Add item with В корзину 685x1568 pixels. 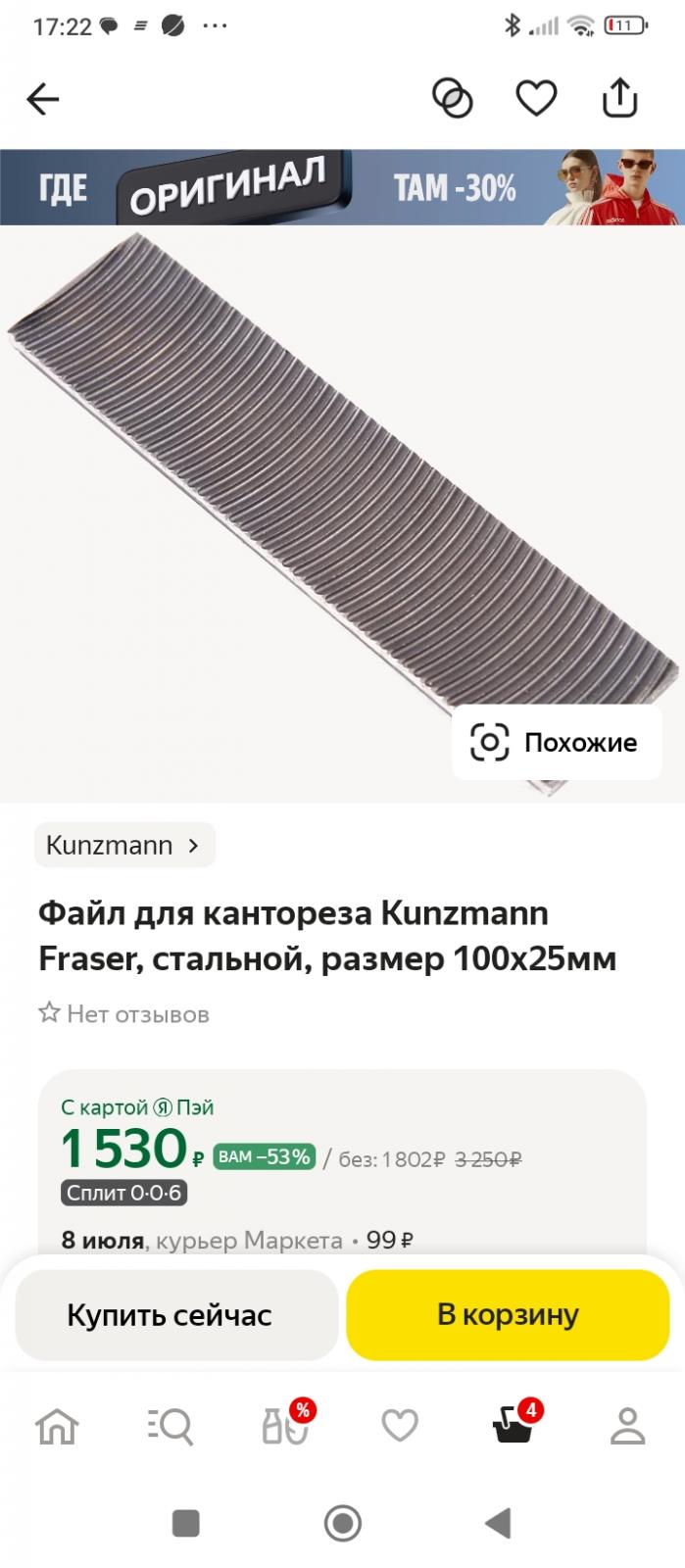(508, 1315)
